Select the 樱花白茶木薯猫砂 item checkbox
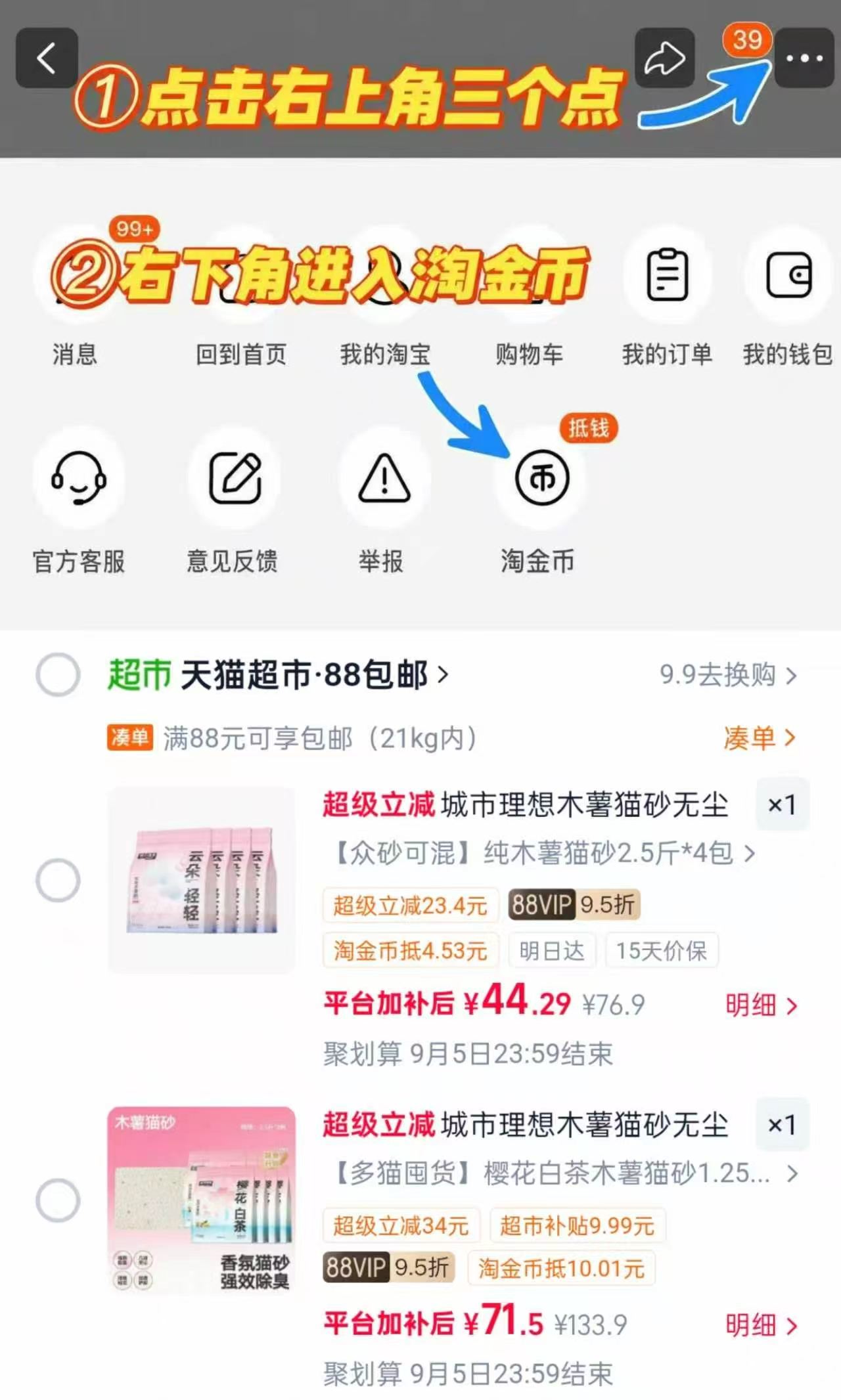This screenshot has height=1400, width=841. 58,1200
